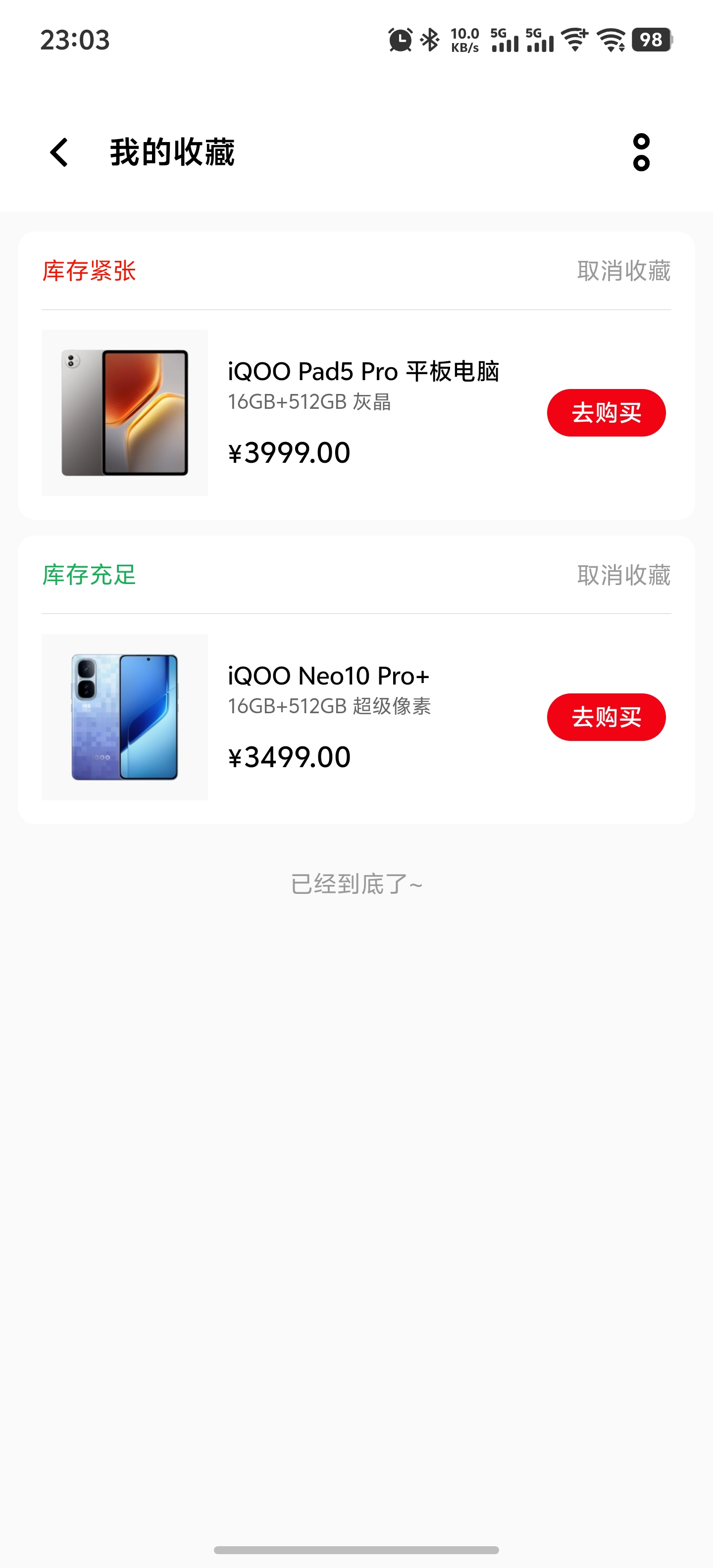Open the iQOO Pad5 Pro product image
This screenshot has width=713, height=1568.
[x=125, y=413]
